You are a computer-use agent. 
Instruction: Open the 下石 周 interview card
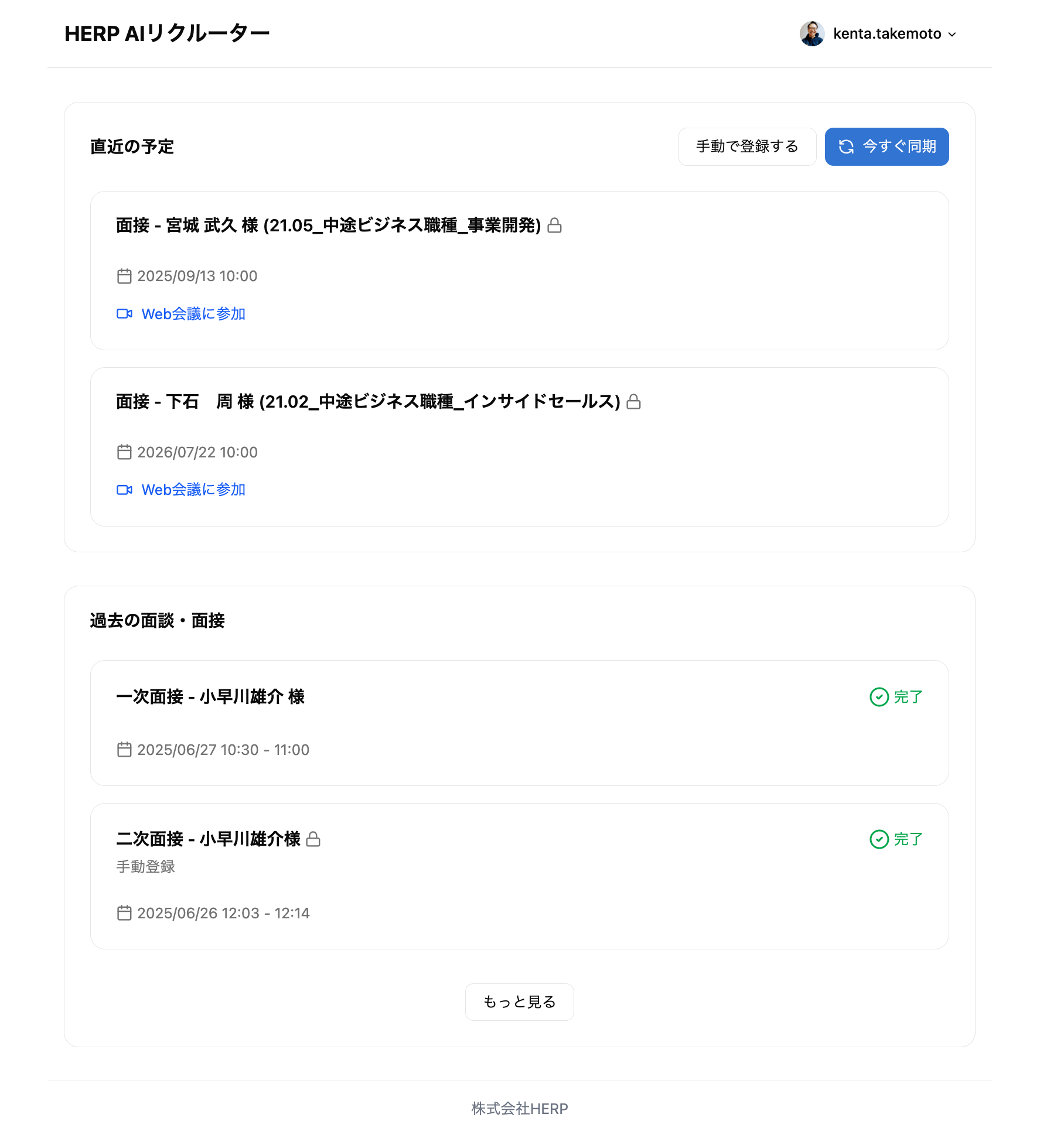tap(519, 447)
